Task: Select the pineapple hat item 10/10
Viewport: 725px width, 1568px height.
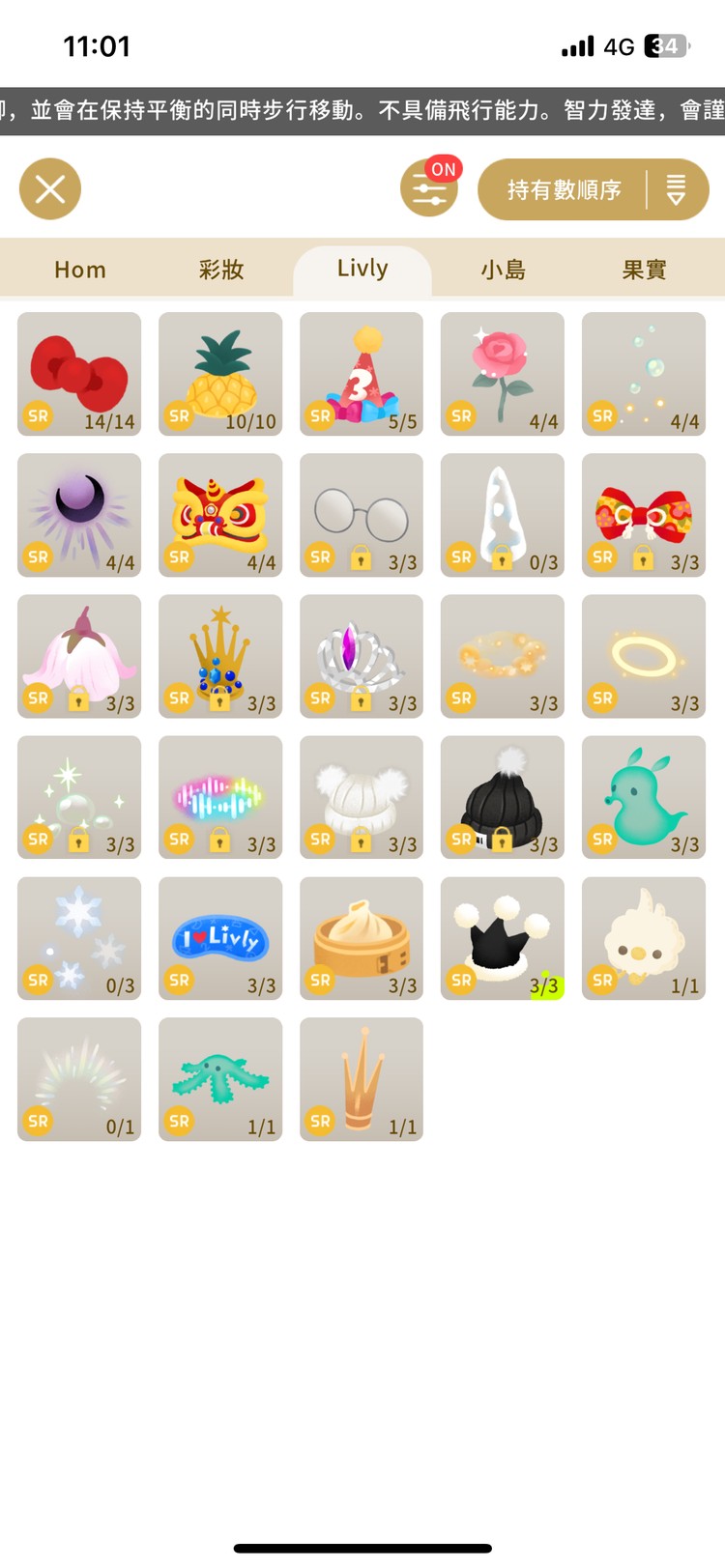Action: 220,374
